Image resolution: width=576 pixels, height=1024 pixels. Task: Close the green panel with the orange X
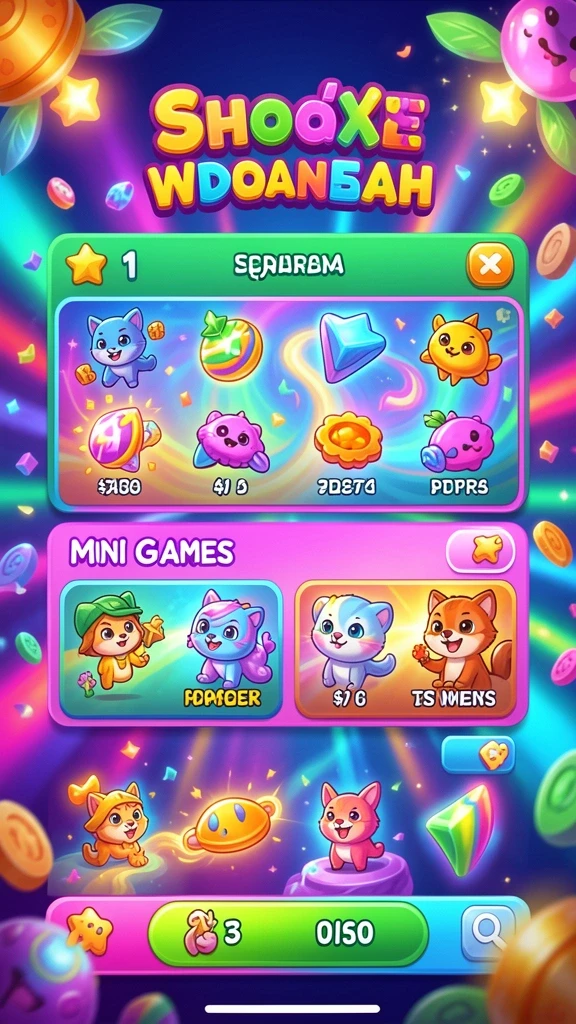[x=490, y=264]
